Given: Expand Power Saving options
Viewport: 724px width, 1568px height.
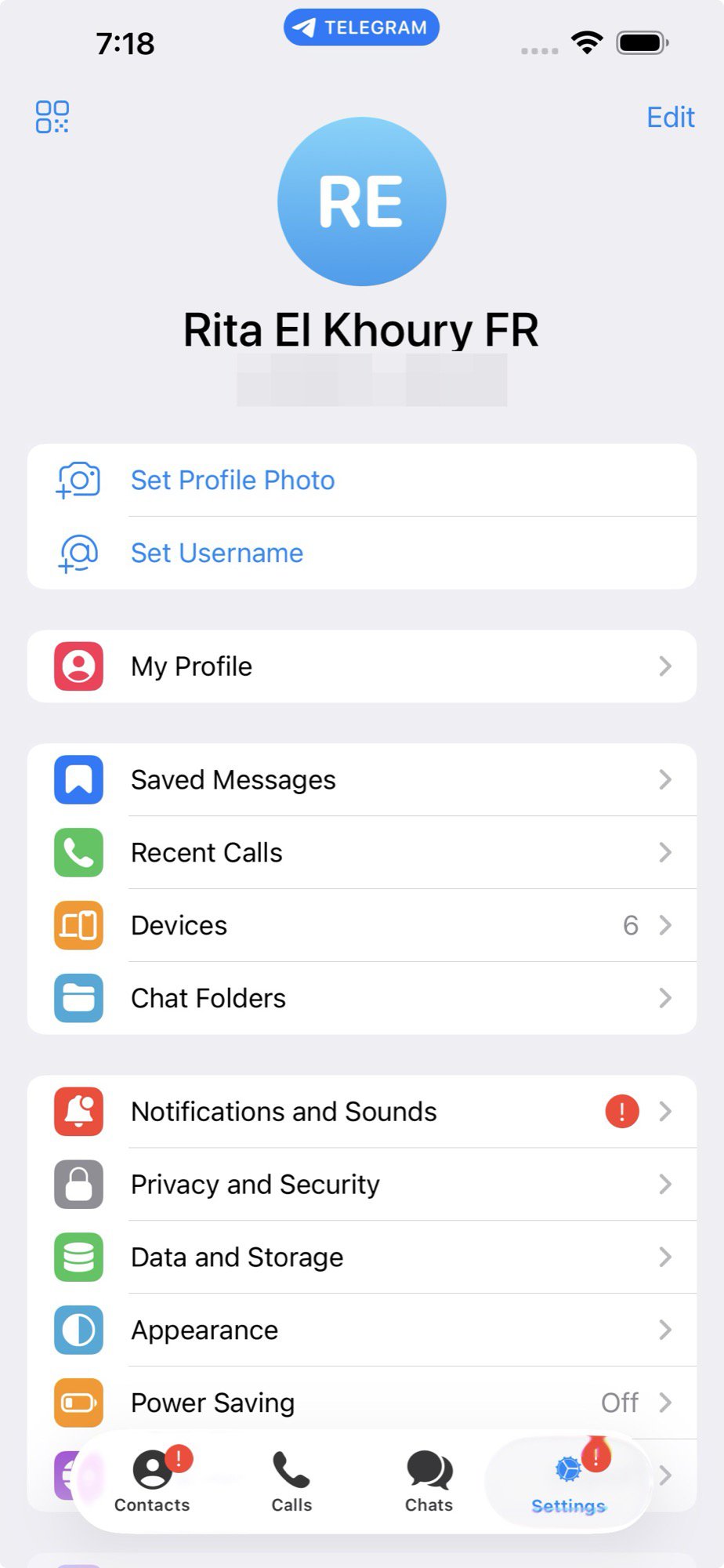Looking at the screenshot, I should click(362, 1403).
